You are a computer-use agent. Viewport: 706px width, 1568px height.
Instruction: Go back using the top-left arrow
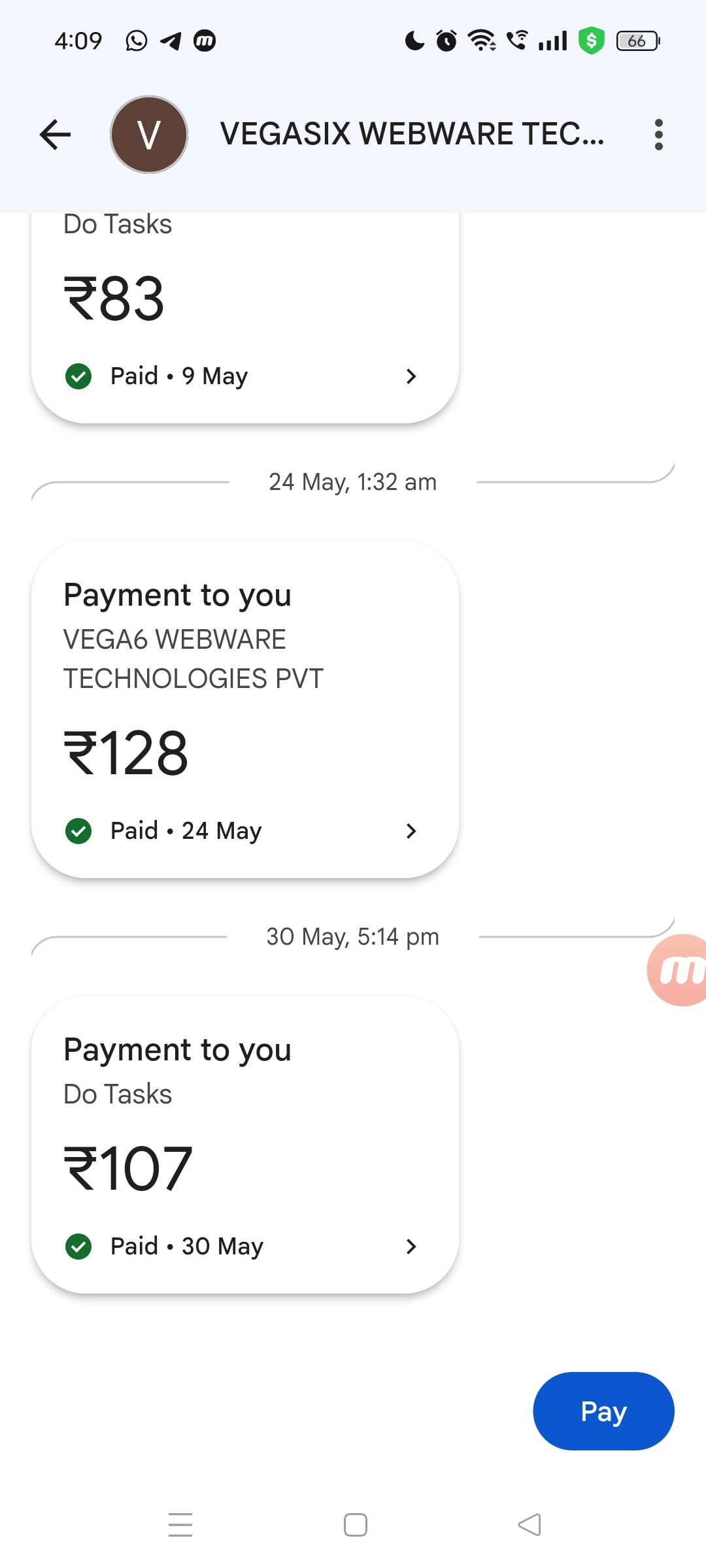tap(55, 135)
